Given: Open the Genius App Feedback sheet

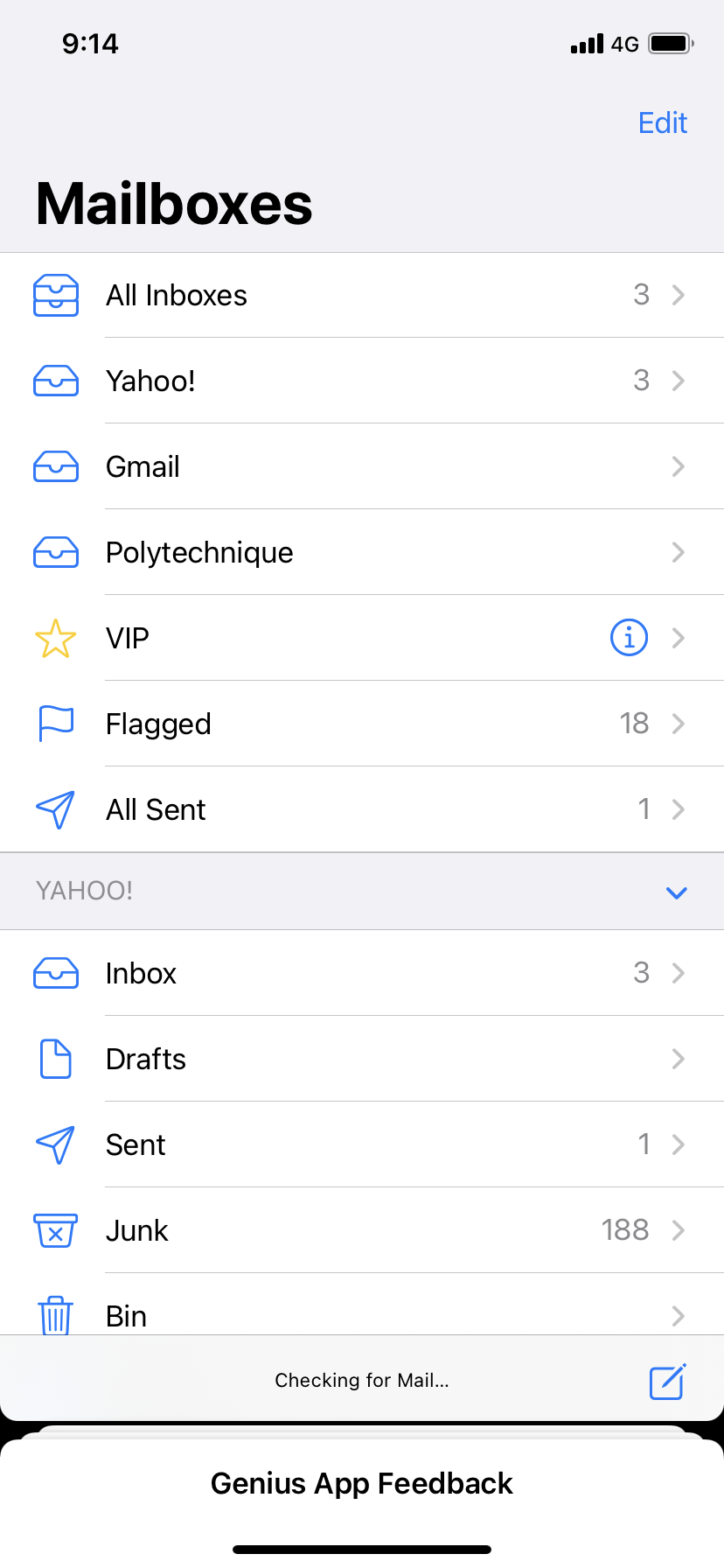Looking at the screenshot, I should point(362,1484).
